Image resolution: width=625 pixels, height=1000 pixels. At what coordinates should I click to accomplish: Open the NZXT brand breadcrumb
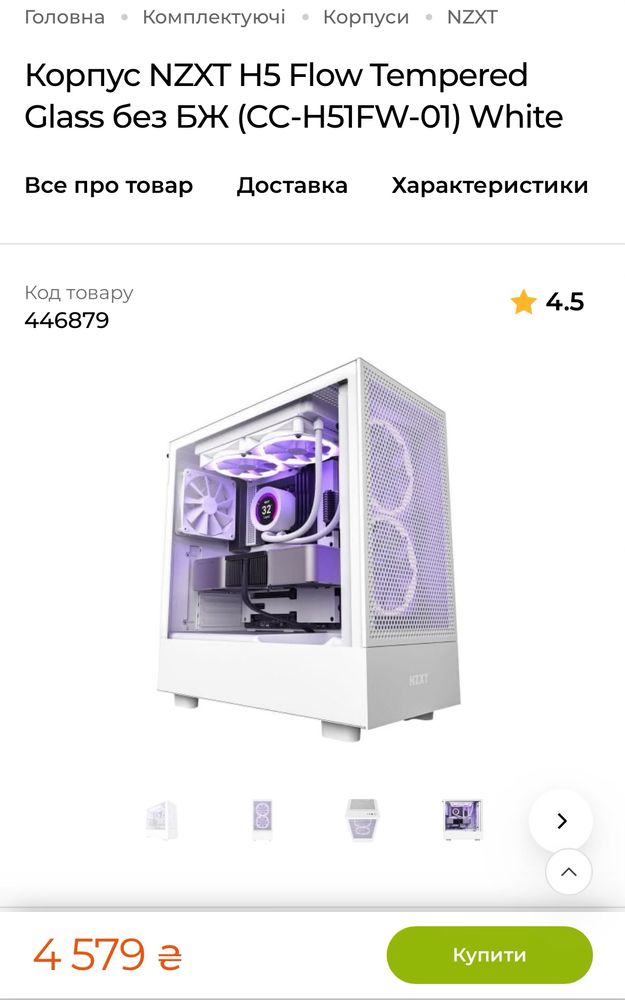[472, 17]
